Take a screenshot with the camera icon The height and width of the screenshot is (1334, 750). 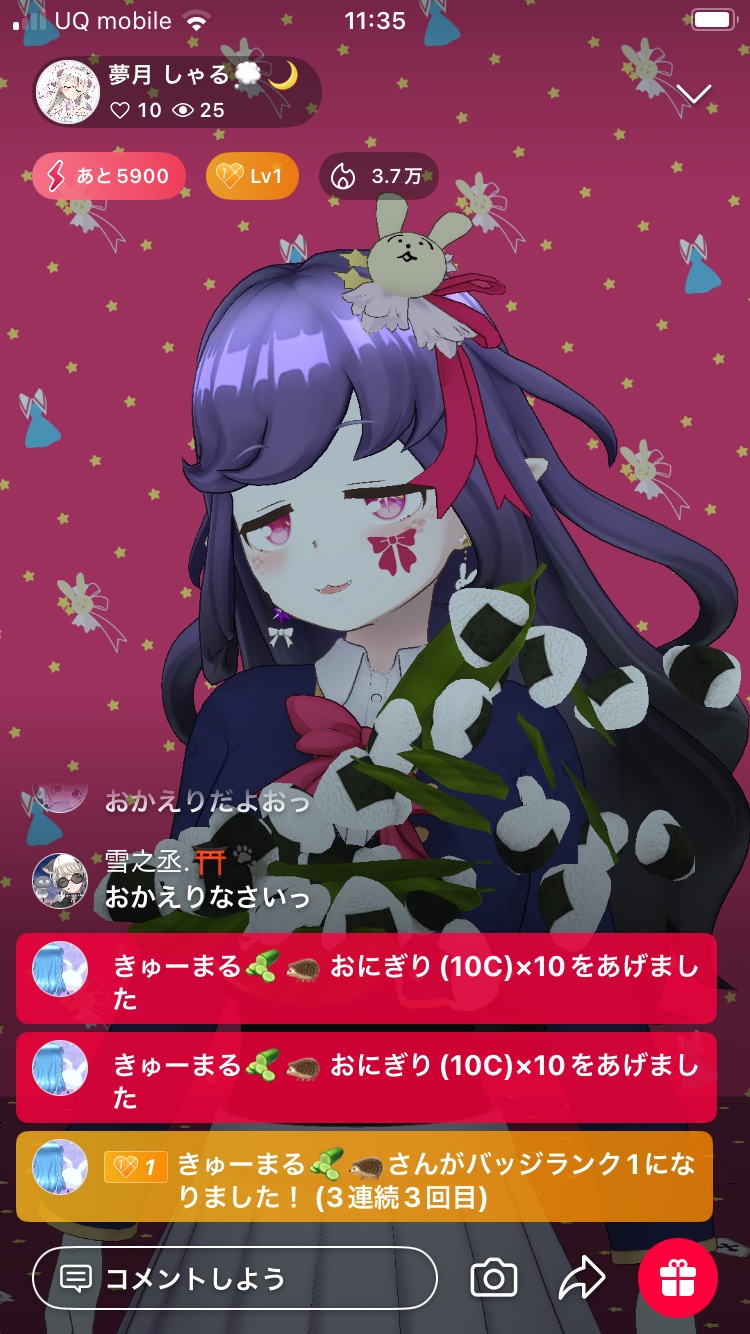[493, 1278]
